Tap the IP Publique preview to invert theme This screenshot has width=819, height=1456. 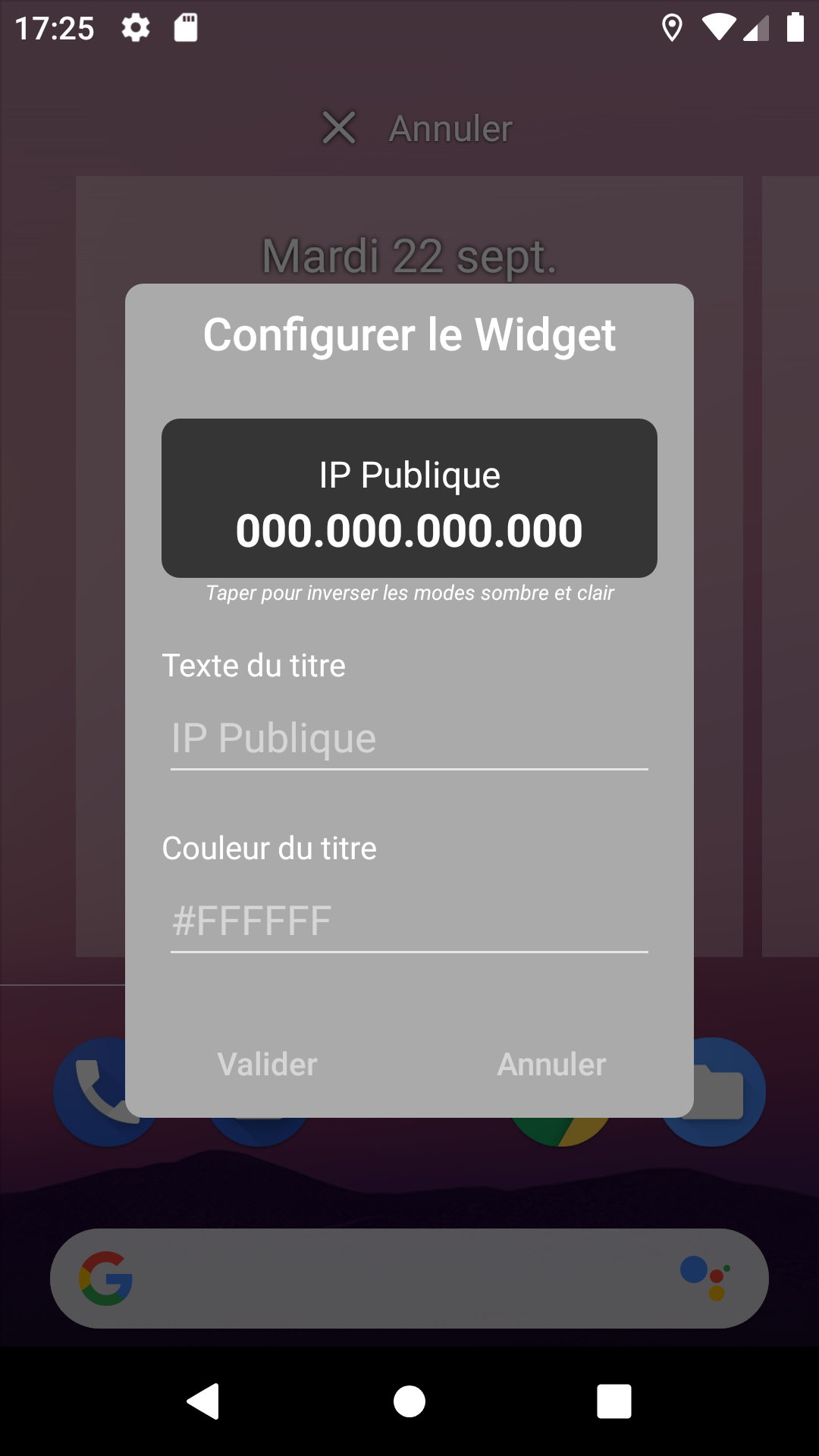[x=409, y=498]
